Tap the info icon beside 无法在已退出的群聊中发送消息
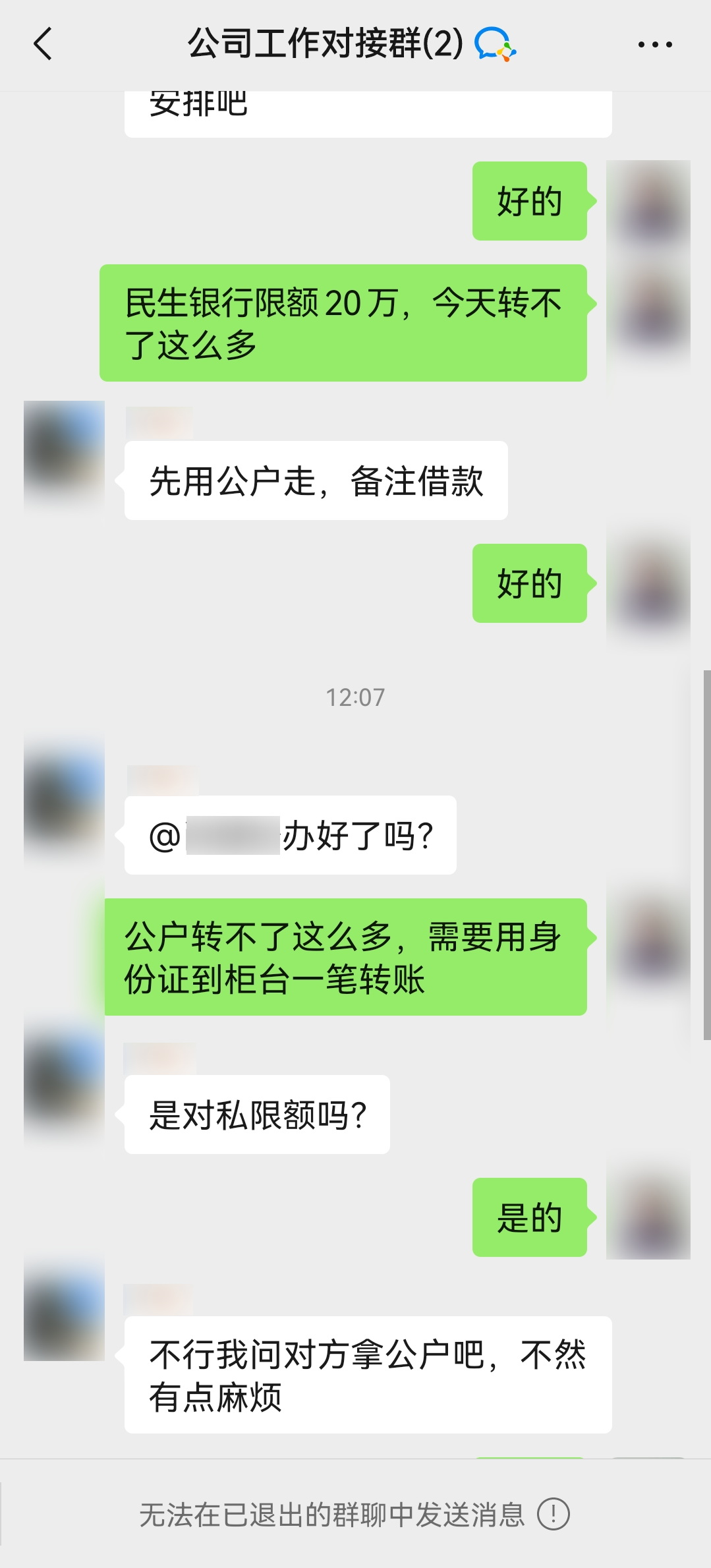 pos(553,1514)
